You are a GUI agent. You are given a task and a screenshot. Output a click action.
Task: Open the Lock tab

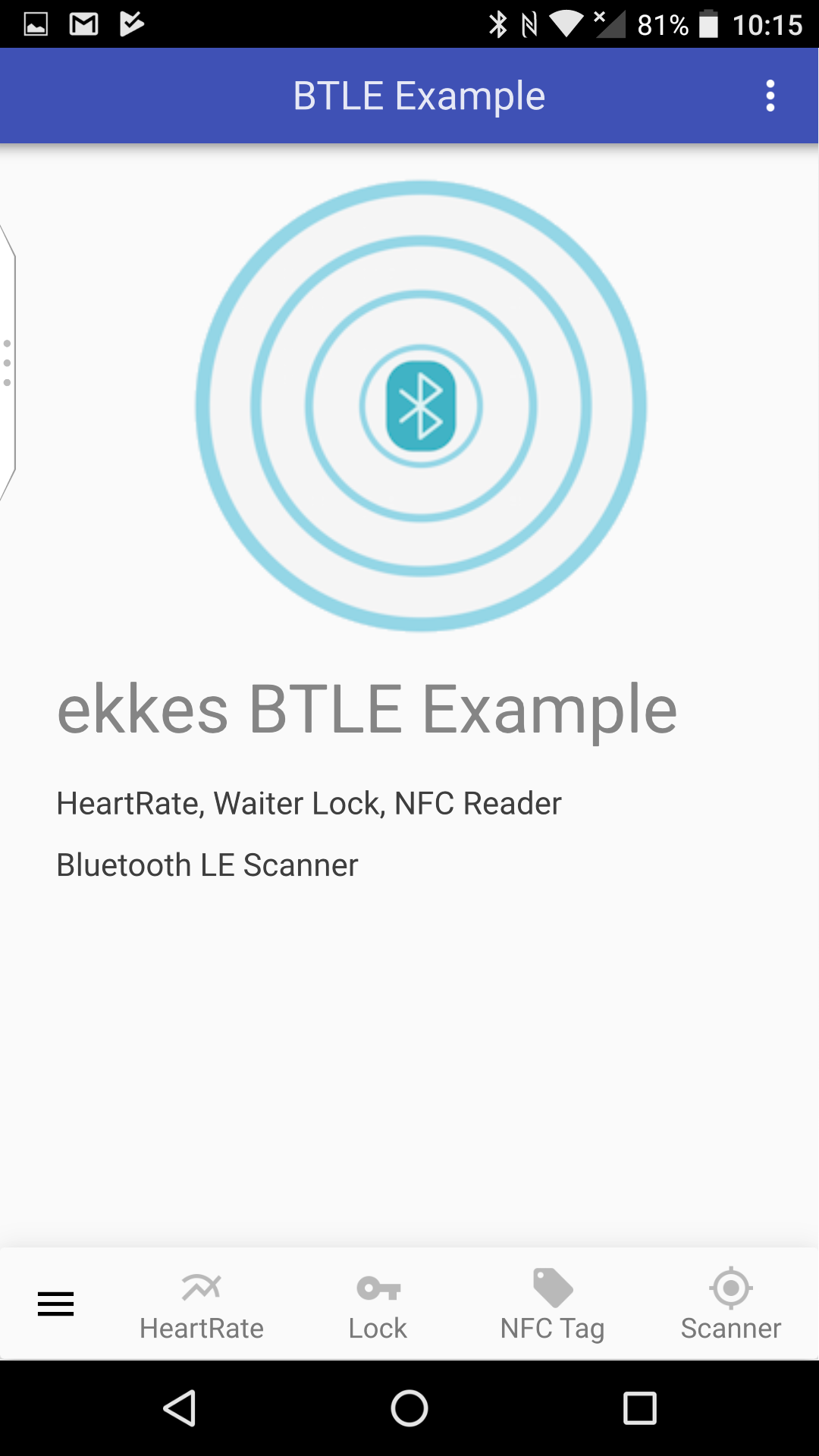pos(378,1305)
